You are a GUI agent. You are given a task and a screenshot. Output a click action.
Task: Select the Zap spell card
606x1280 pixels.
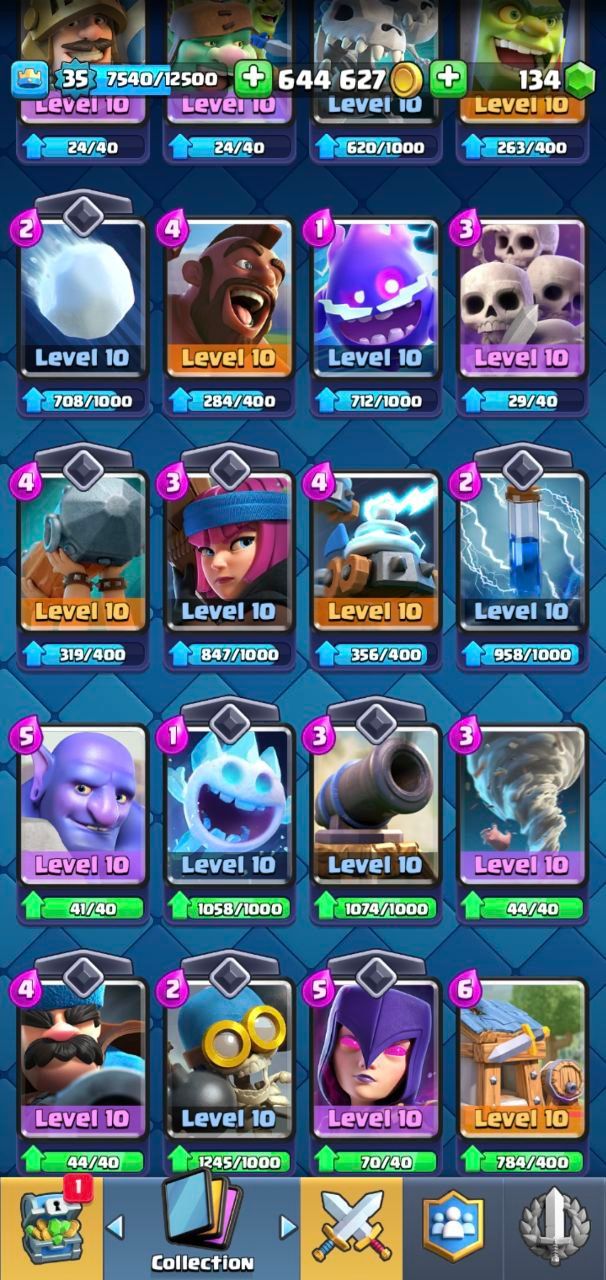(522, 553)
